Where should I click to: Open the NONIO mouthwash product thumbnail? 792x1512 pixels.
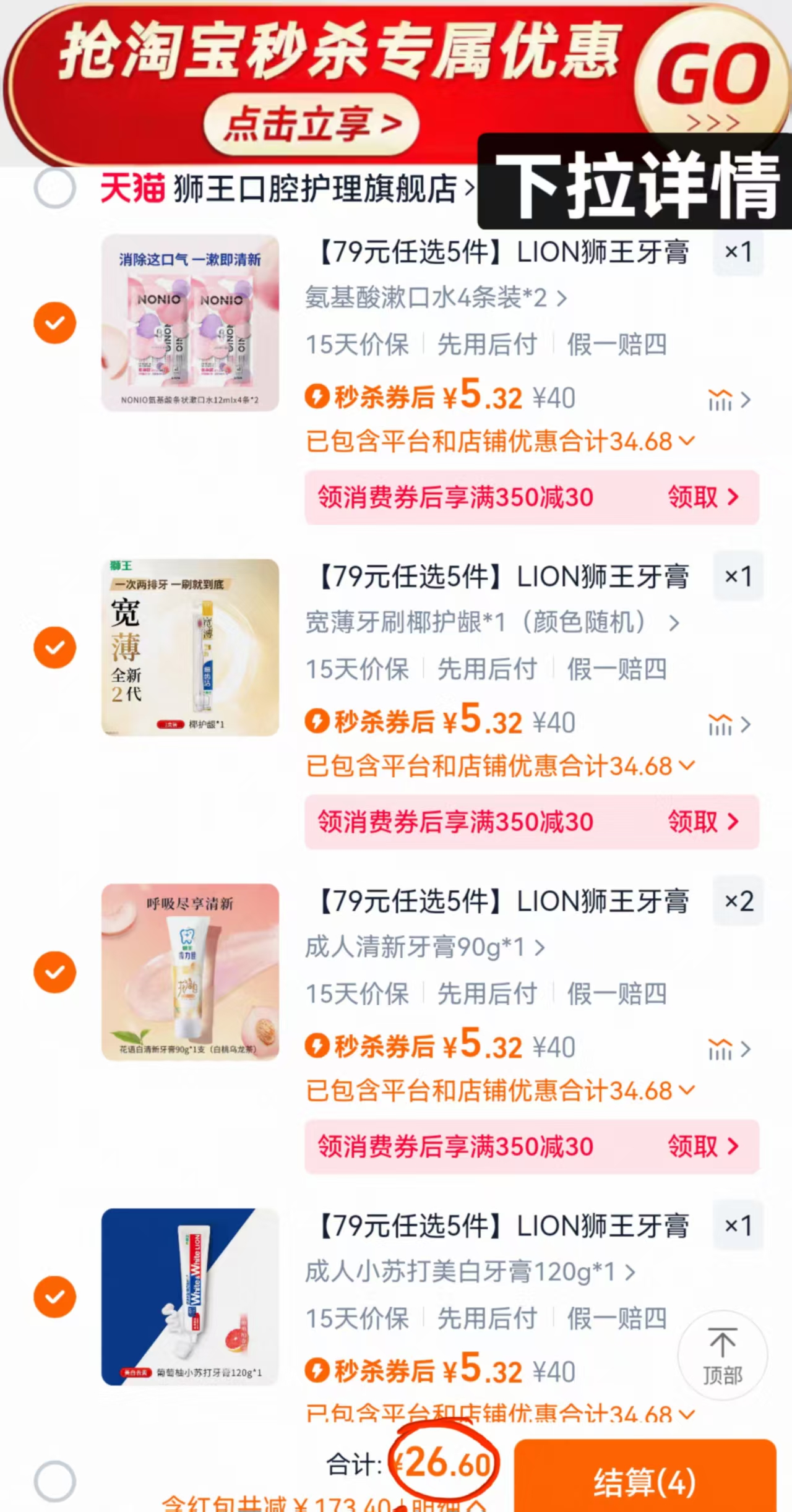189,322
